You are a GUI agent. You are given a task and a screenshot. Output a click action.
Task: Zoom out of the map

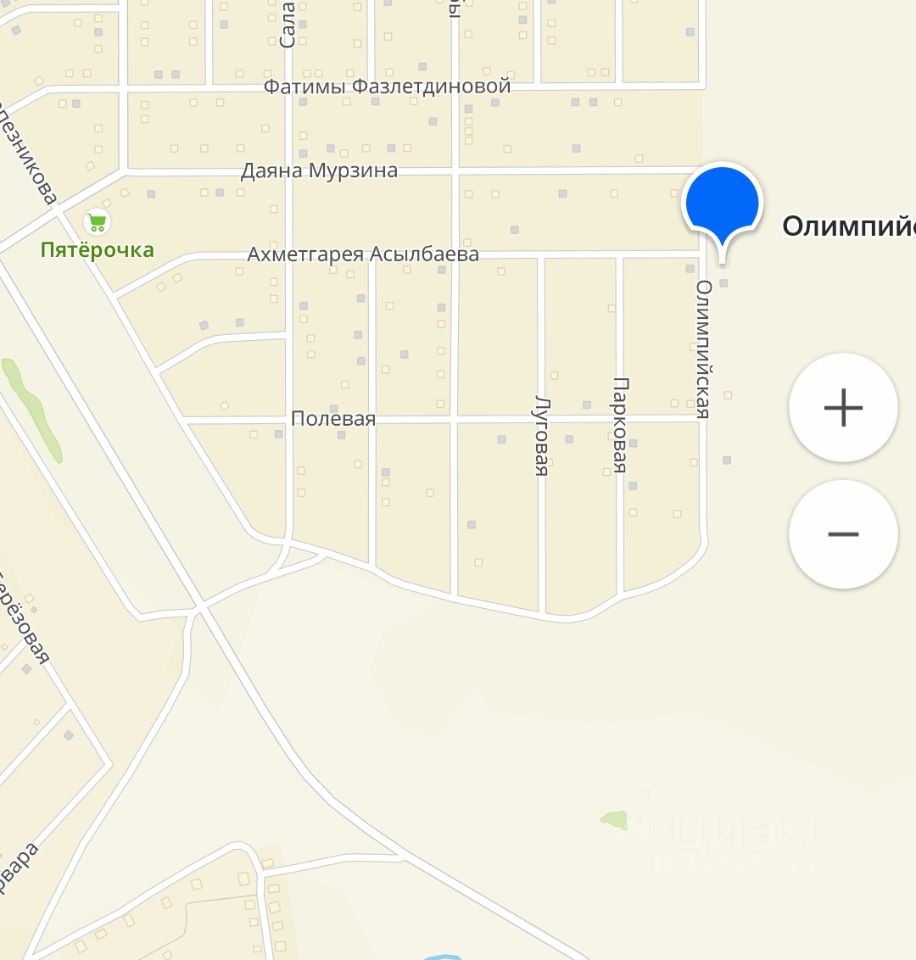[x=843, y=534]
